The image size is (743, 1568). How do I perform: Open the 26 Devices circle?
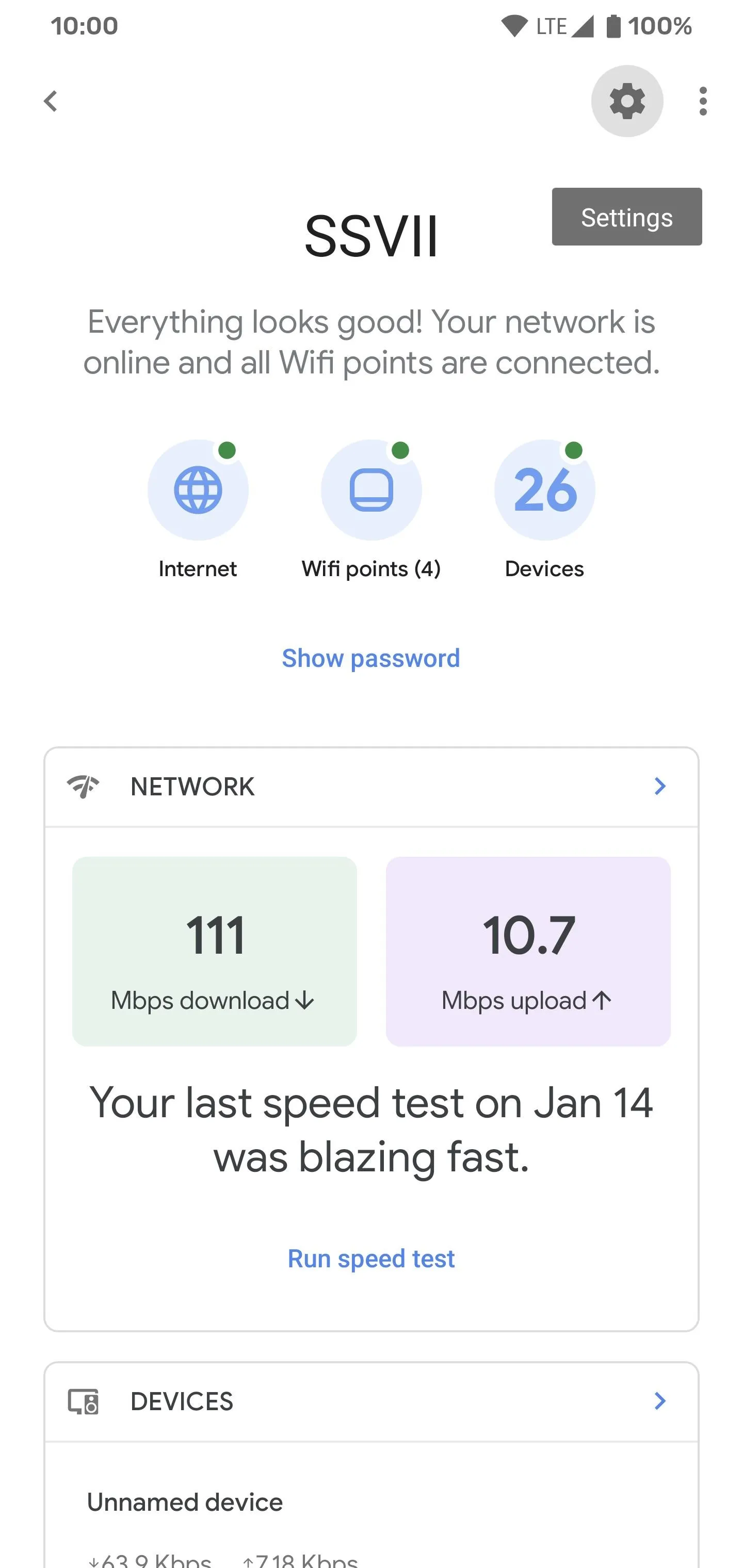click(544, 490)
